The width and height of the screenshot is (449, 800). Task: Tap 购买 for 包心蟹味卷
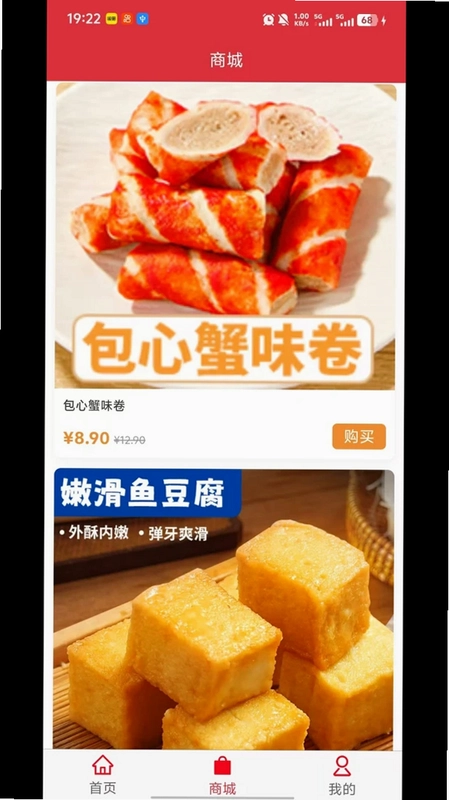(x=359, y=437)
